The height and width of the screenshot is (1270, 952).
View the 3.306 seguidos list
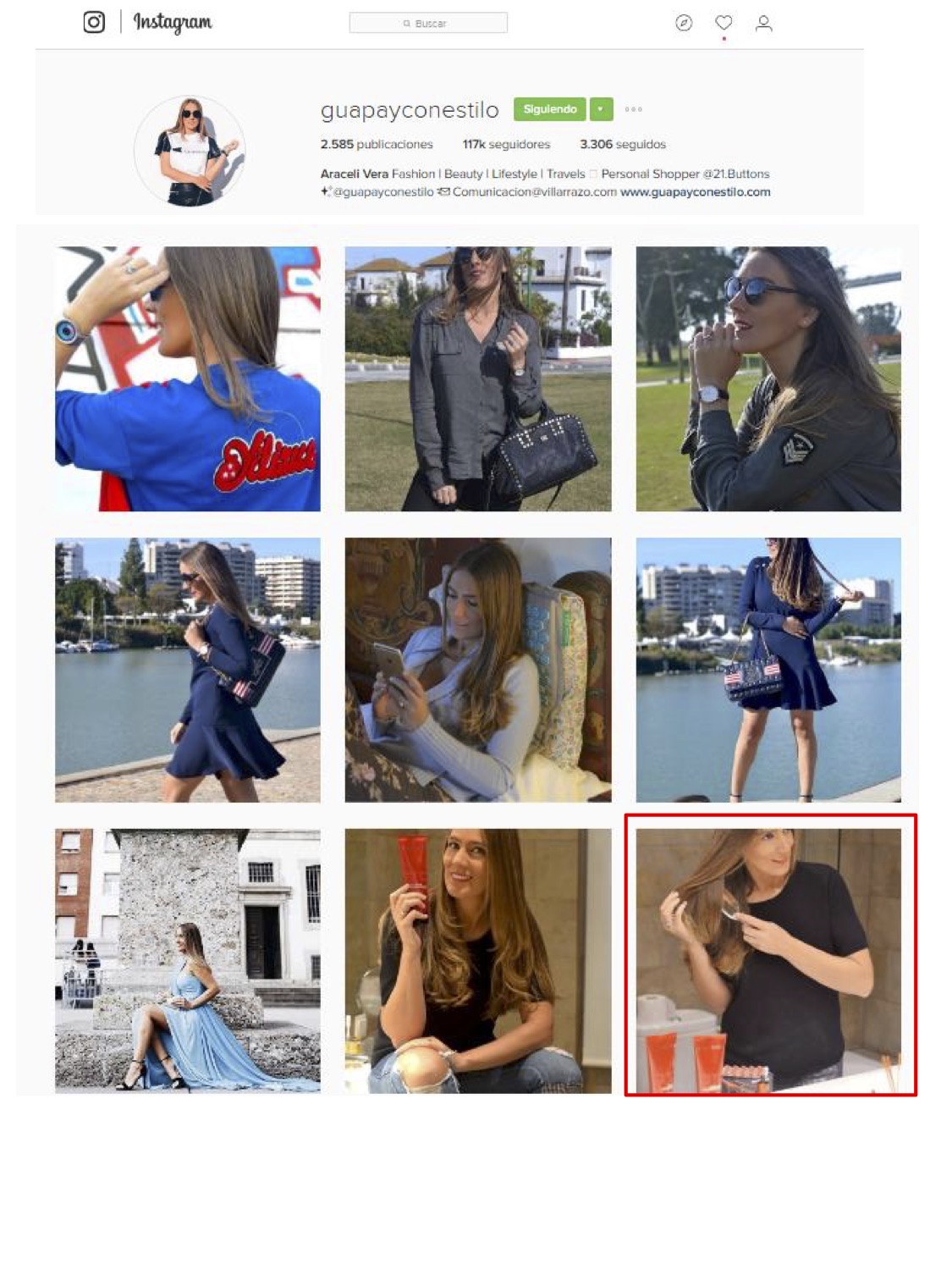point(622,144)
